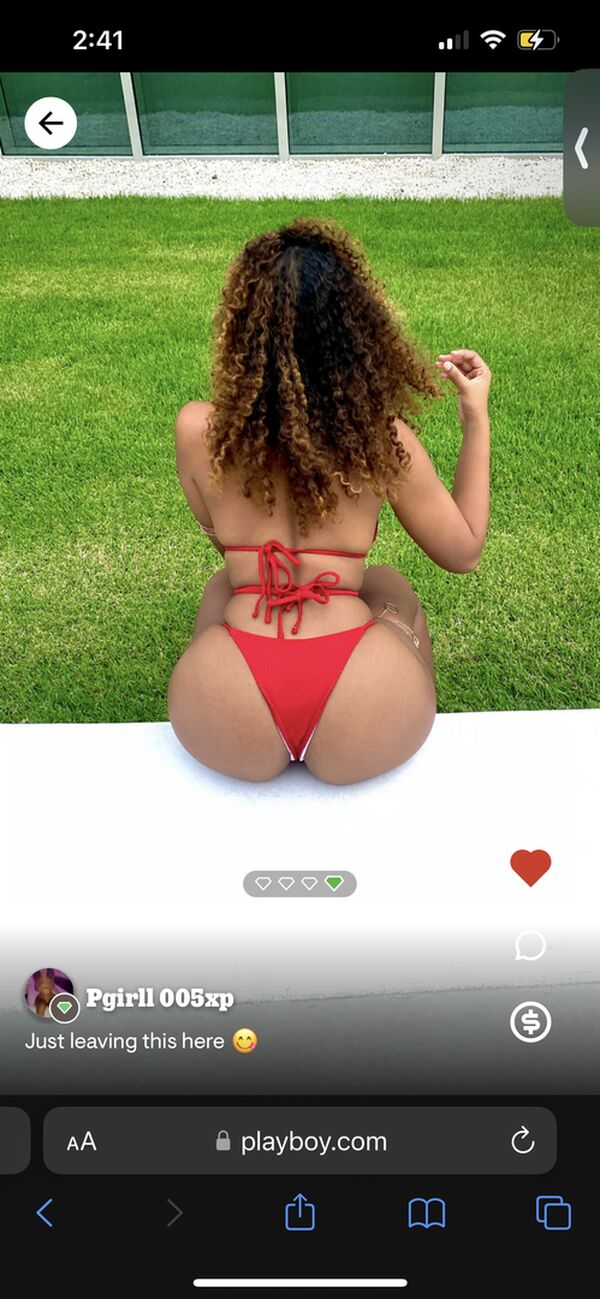Tap the photo page indicator dots
This screenshot has width=600, height=1299.
(x=299, y=883)
